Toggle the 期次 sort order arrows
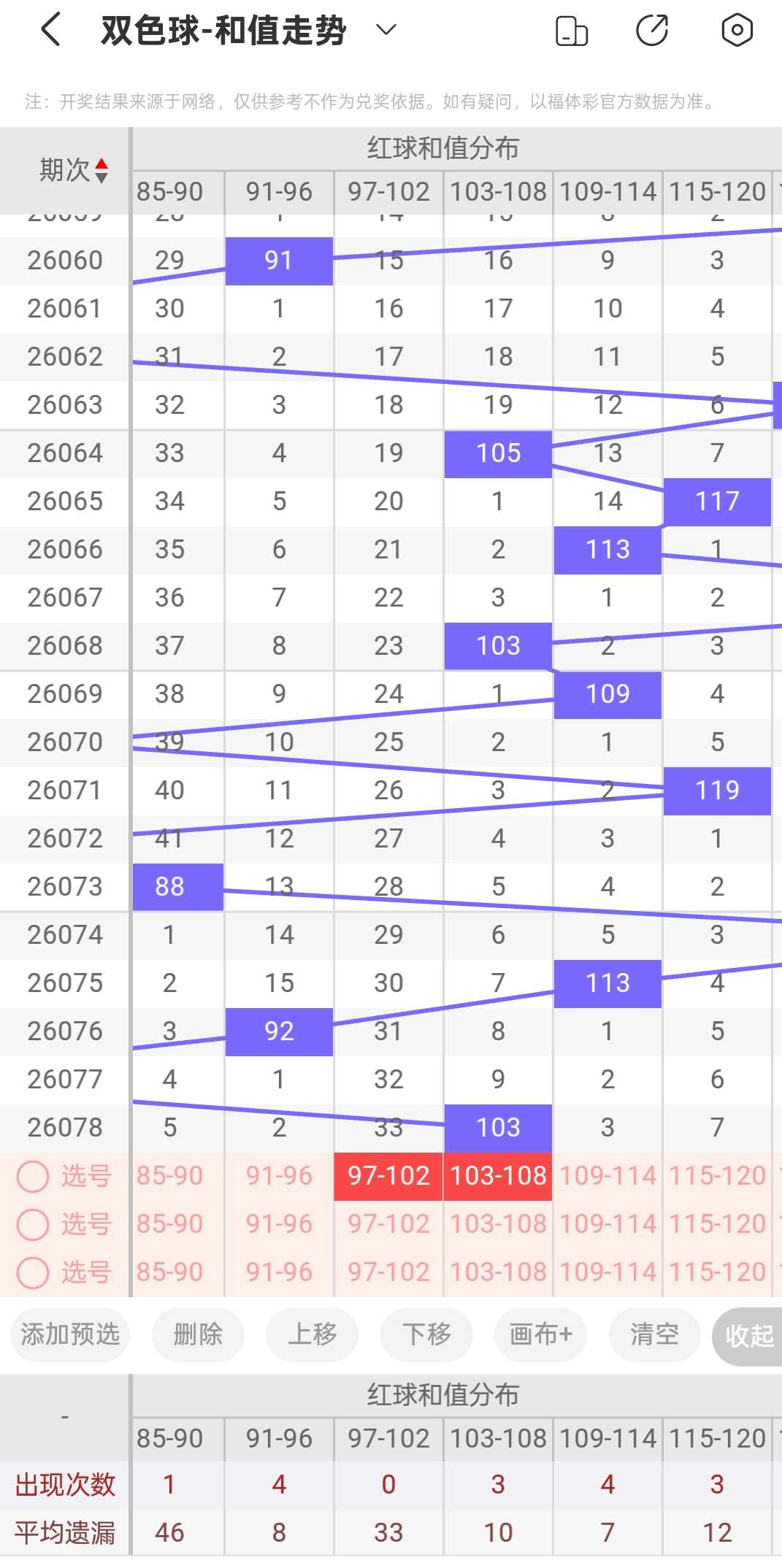Screen dimensions: 782x1568 (x=101, y=171)
